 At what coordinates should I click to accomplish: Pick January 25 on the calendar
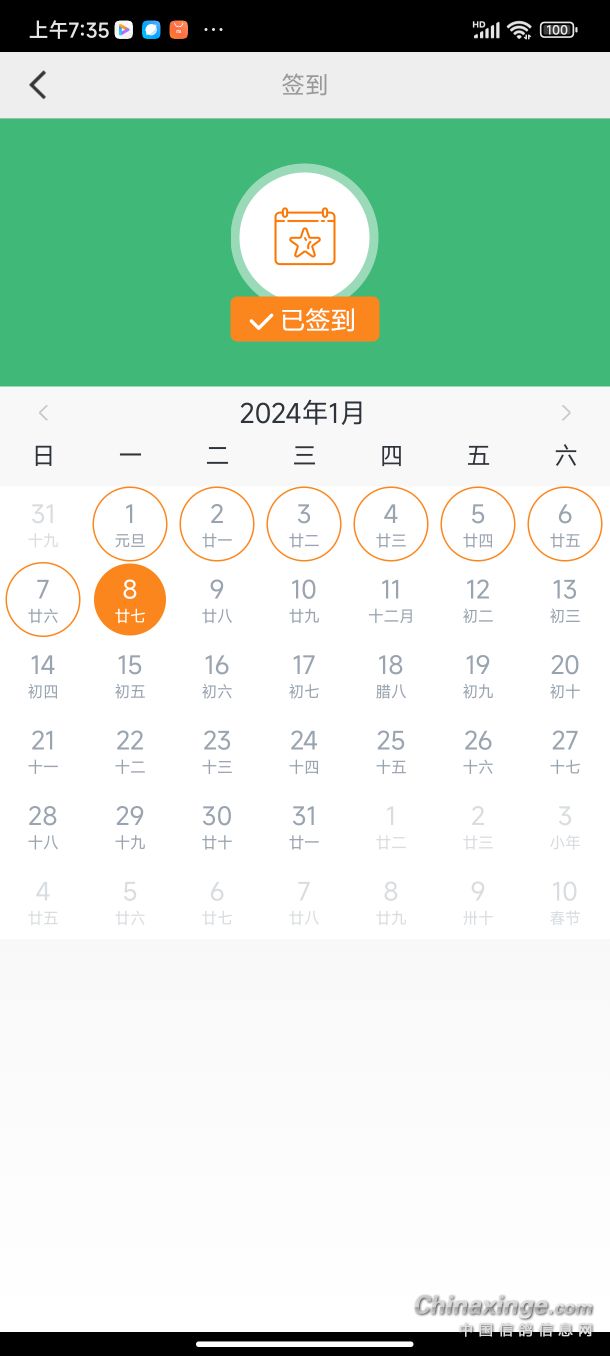tap(391, 751)
